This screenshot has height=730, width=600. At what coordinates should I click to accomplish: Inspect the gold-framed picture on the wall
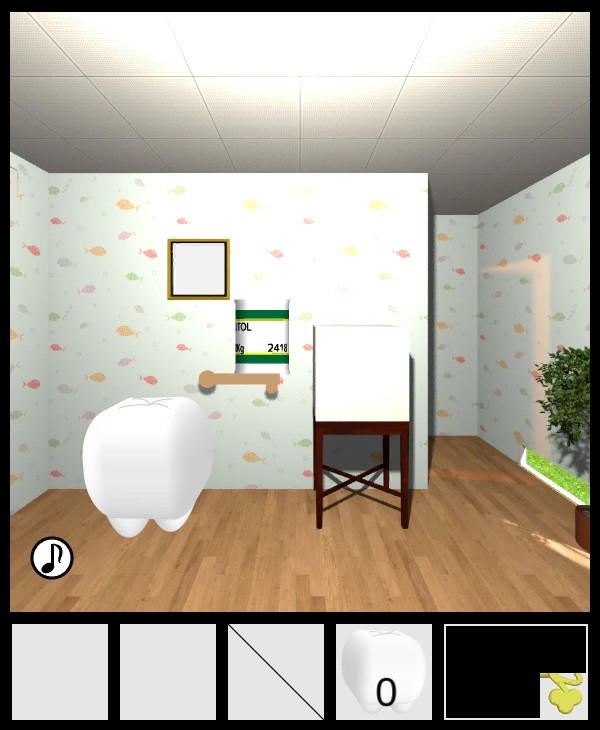[198, 269]
